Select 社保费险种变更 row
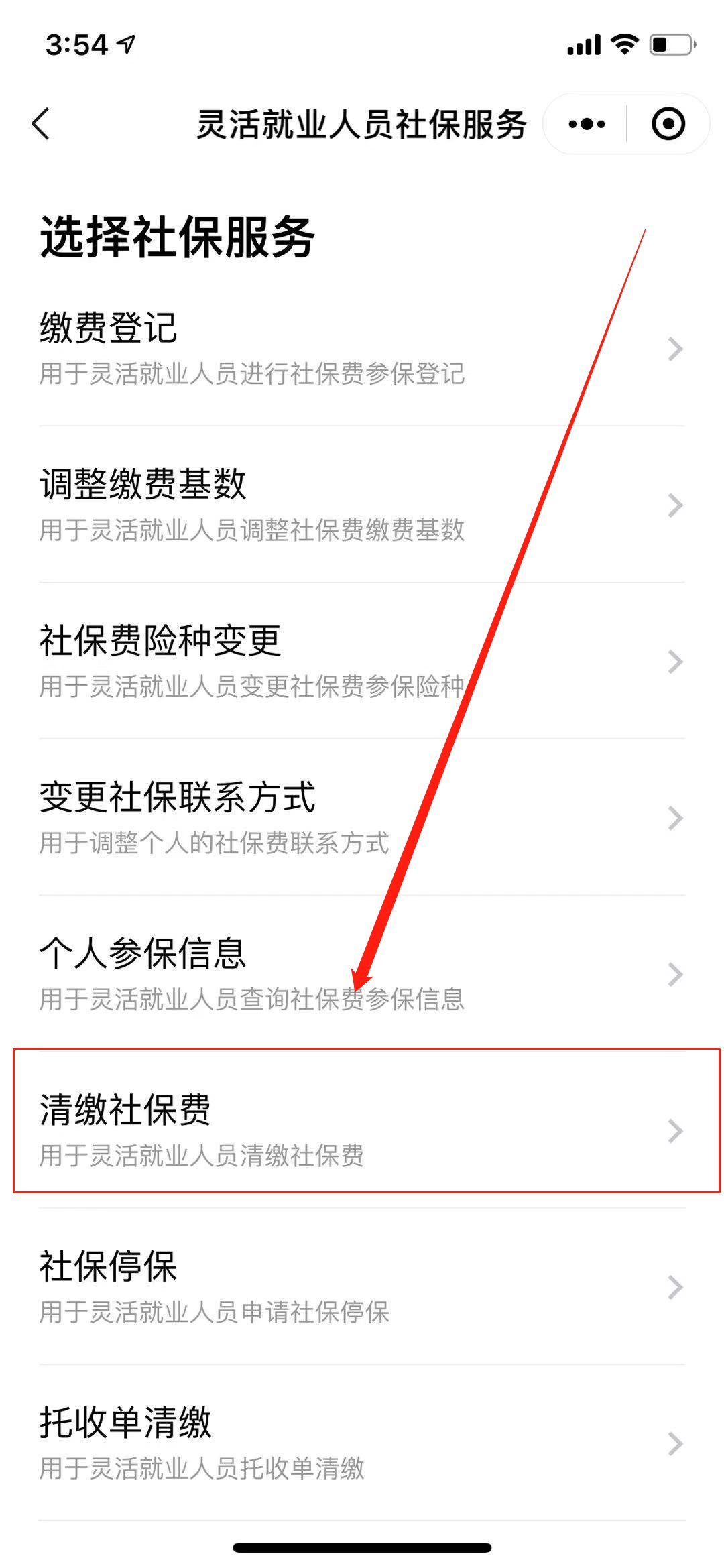This screenshot has height=1568, width=724. click(x=362, y=662)
